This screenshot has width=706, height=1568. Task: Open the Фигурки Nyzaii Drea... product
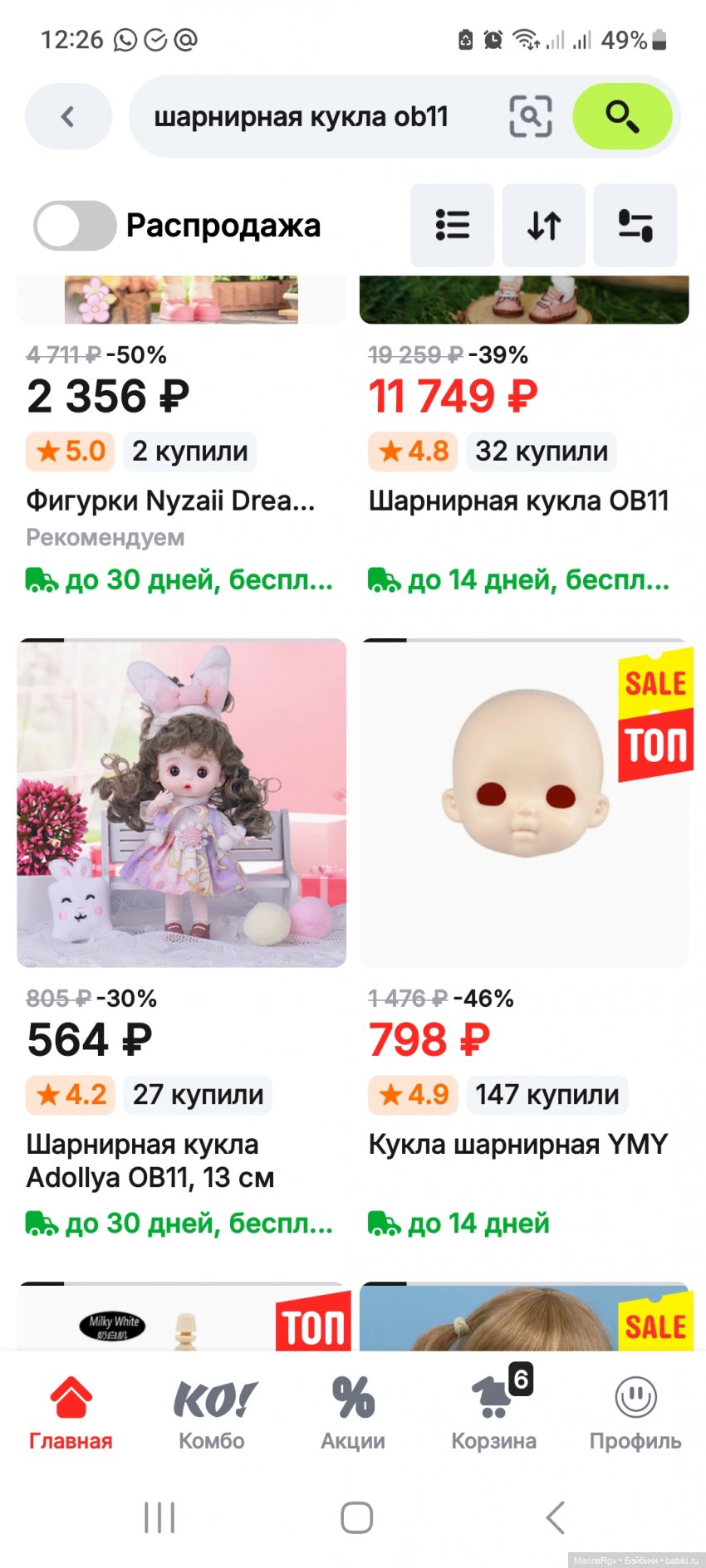(171, 501)
